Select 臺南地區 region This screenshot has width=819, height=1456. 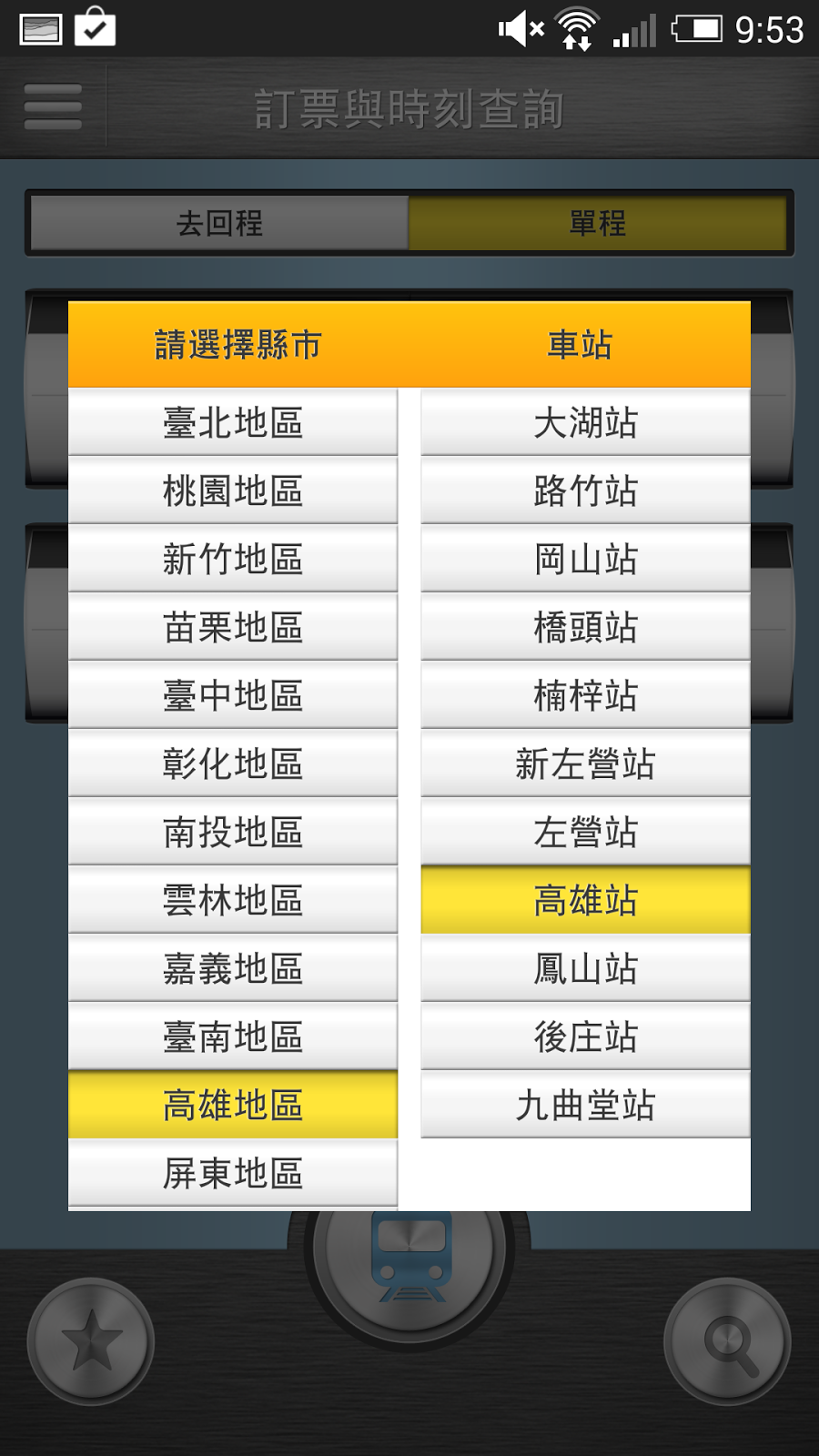(233, 1036)
